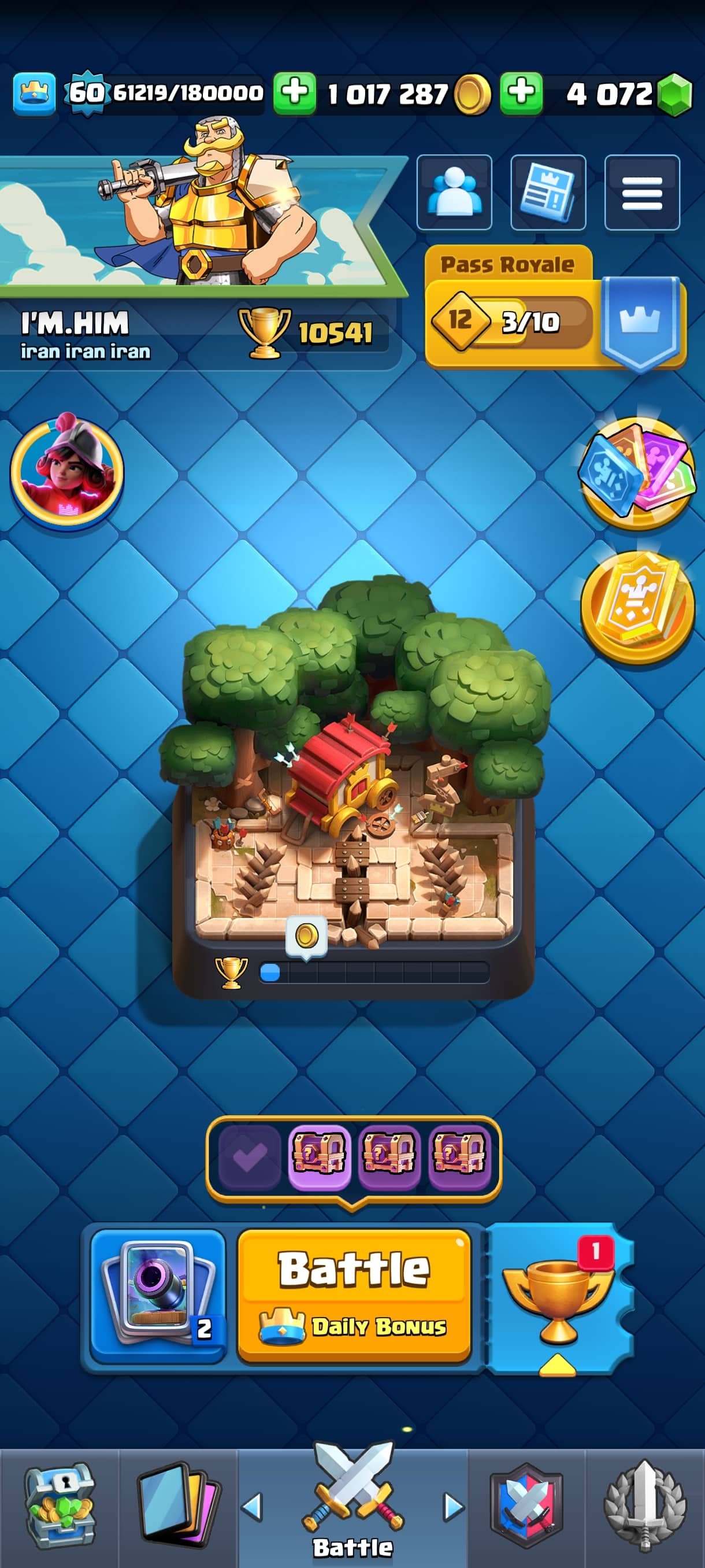Open the red-haired character event icon

point(67,471)
